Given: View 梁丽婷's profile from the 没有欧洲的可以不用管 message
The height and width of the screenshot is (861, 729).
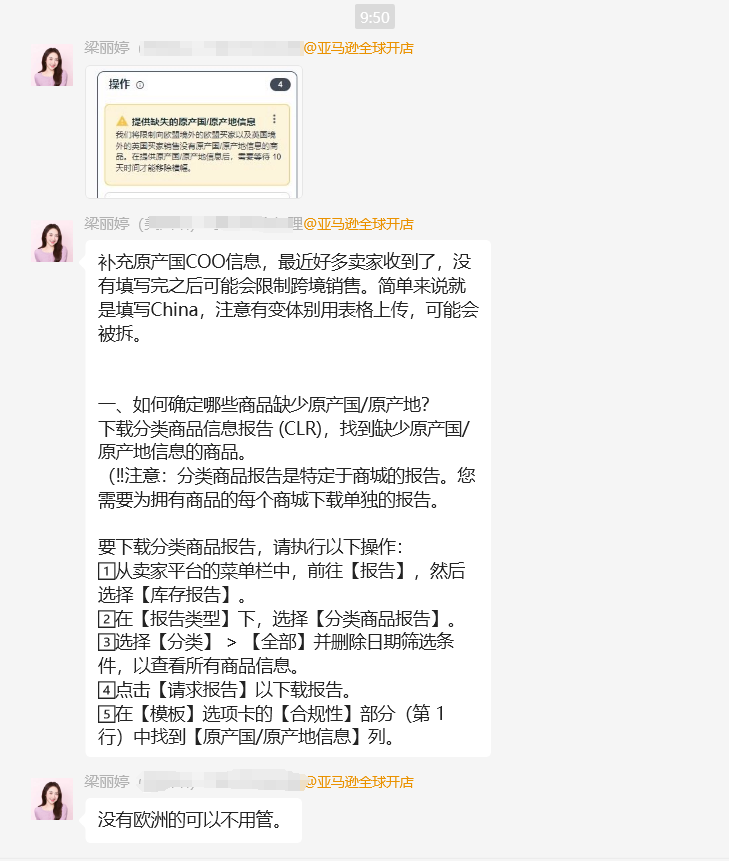Looking at the screenshot, I should [x=53, y=799].
